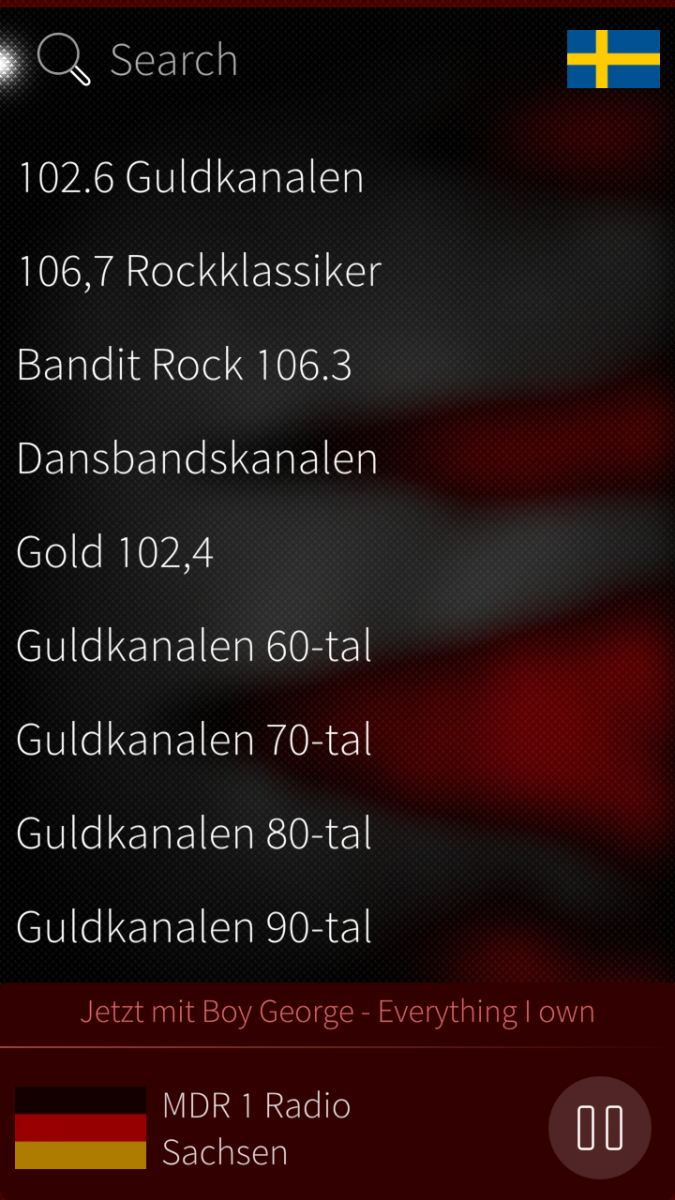Image resolution: width=675 pixels, height=1200 pixels.
Task: Open Guldkanalen 70-tal station
Action: click(194, 740)
